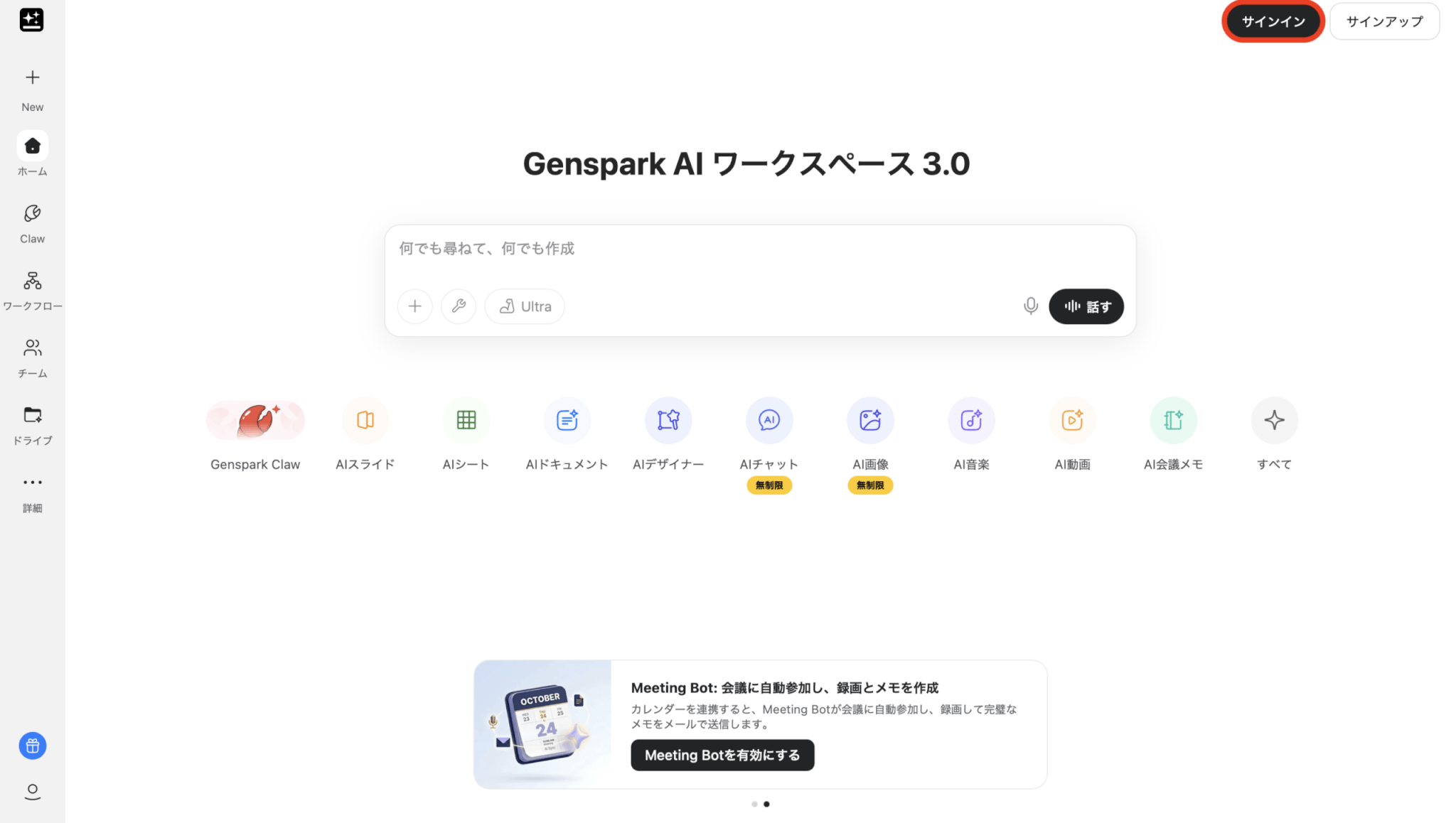Tap Meeting Botを有効にする button
1456x823 pixels.
click(x=722, y=755)
